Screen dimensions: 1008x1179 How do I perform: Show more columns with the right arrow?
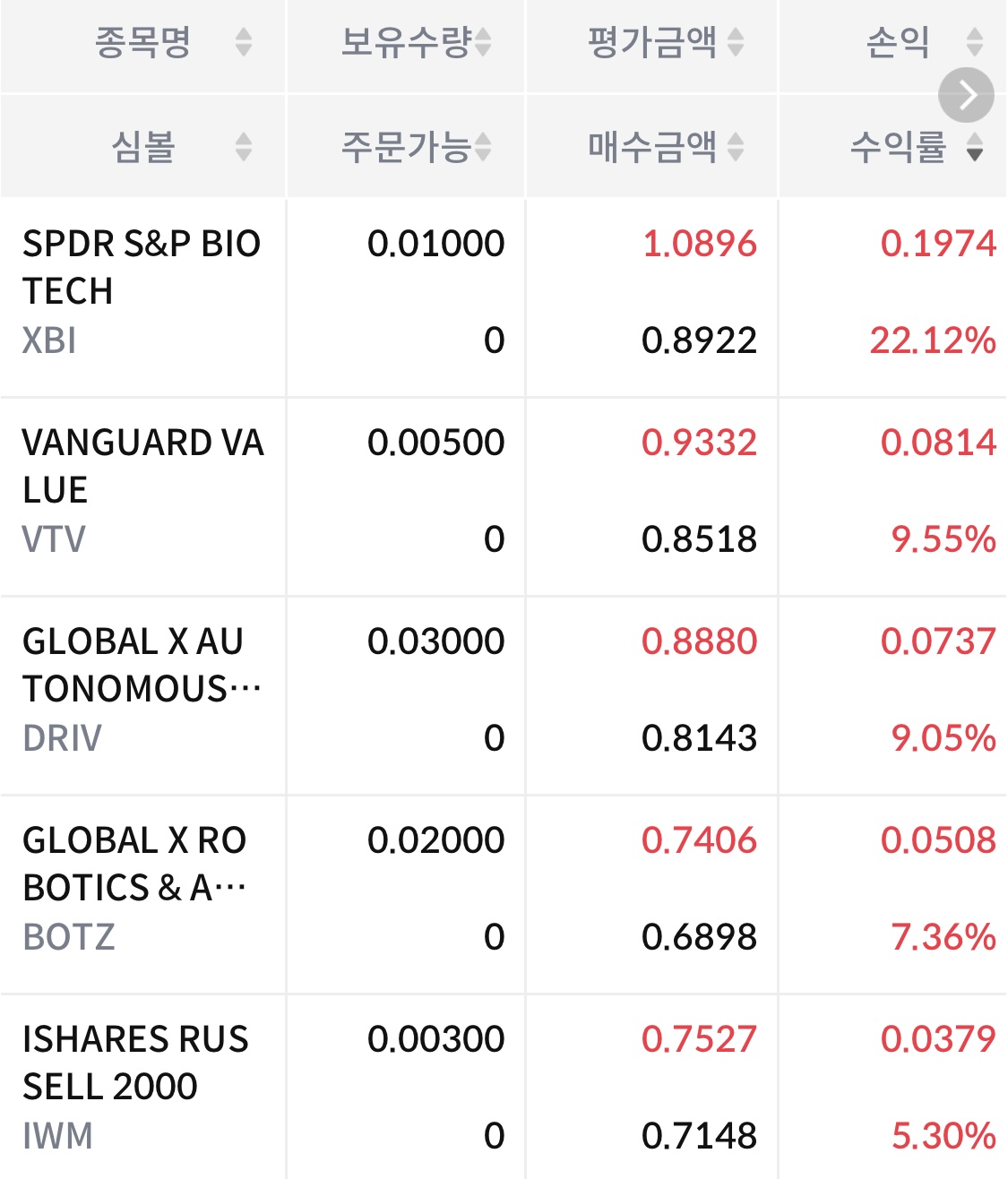[x=966, y=94]
